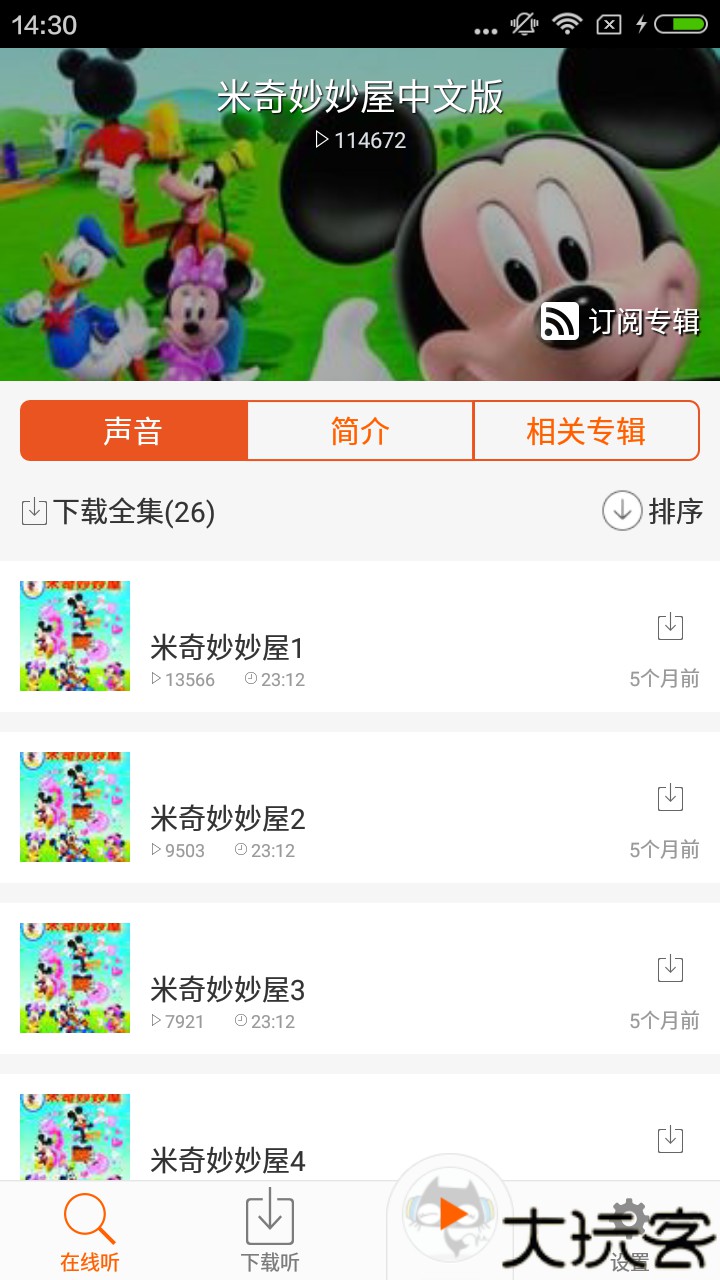Open the 设置 settings gear at bottom right
The height and width of the screenshot is (1280, 720).
pyautogui.click(x=630, y=1225)
